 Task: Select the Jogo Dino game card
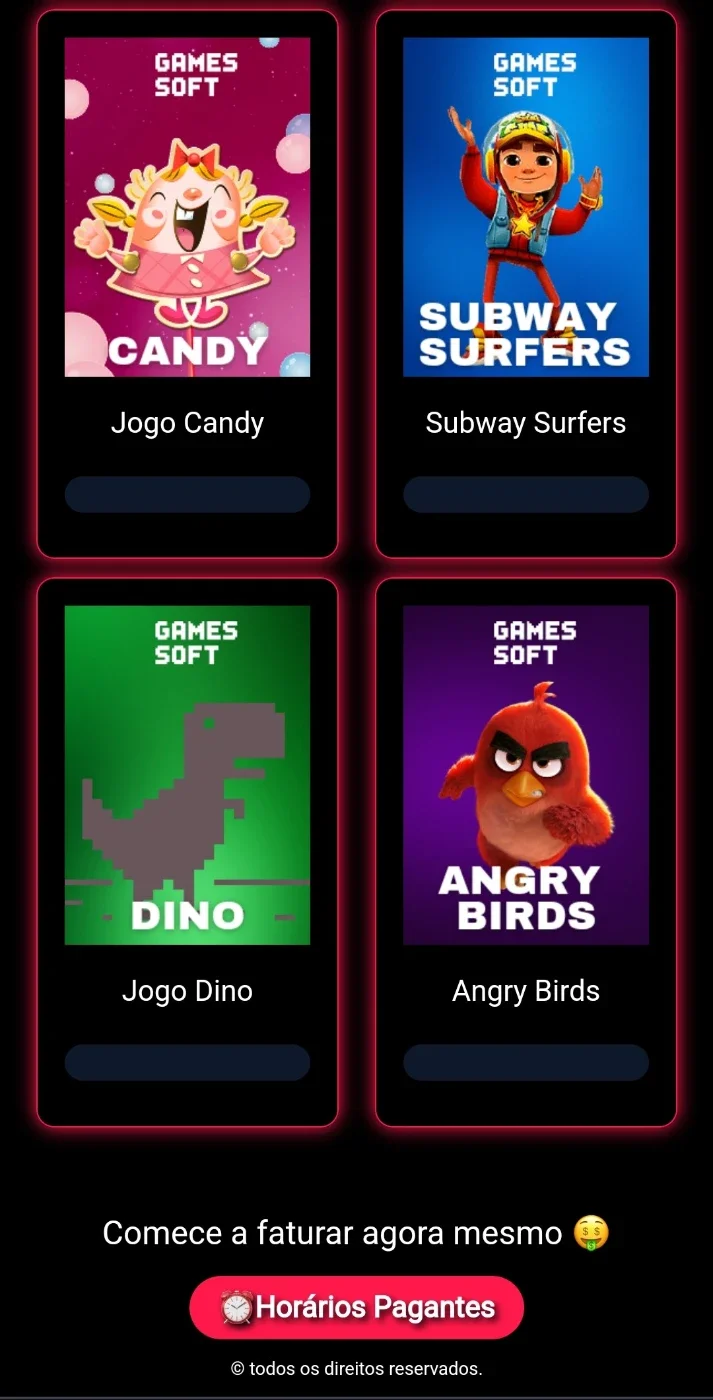[x=187, y=852]
